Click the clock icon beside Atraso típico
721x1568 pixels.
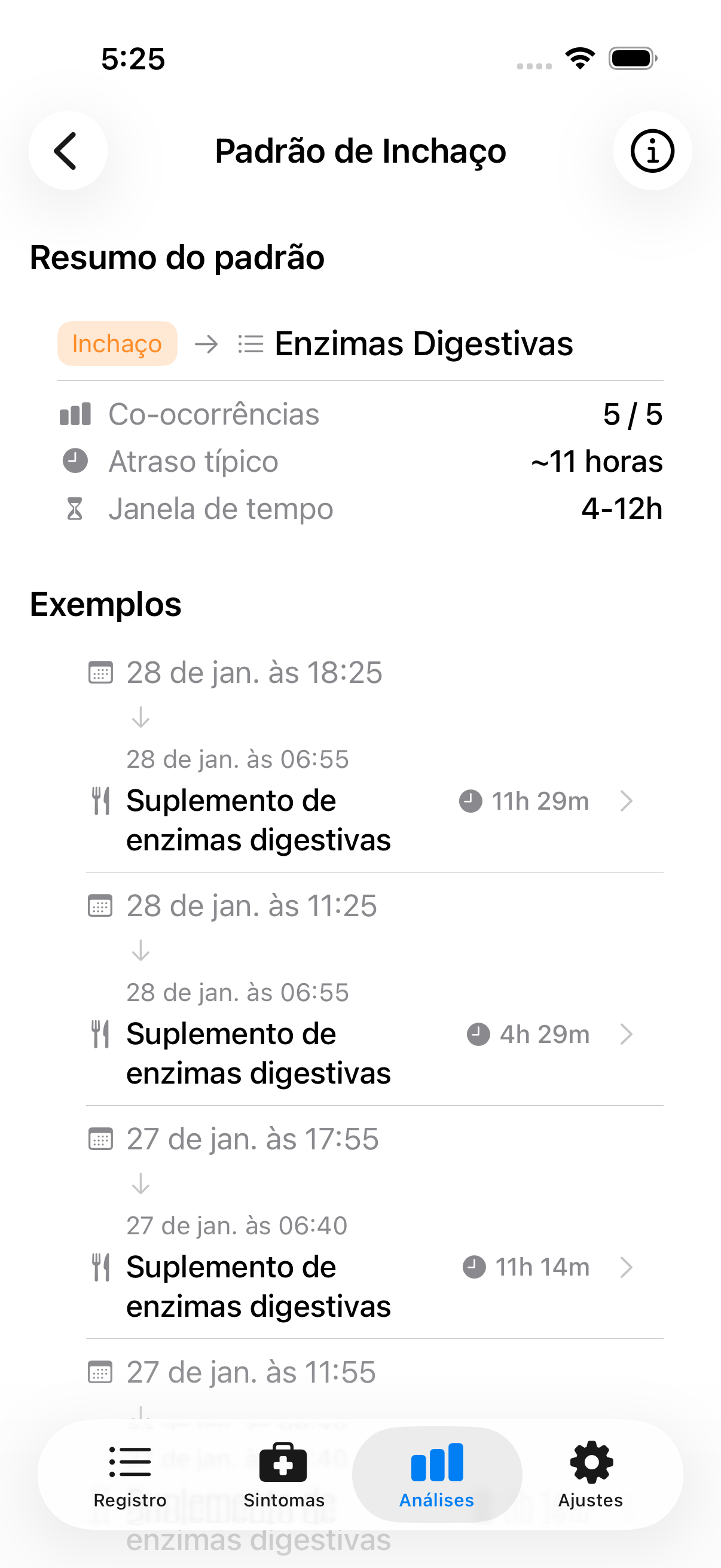click(74, 462)
